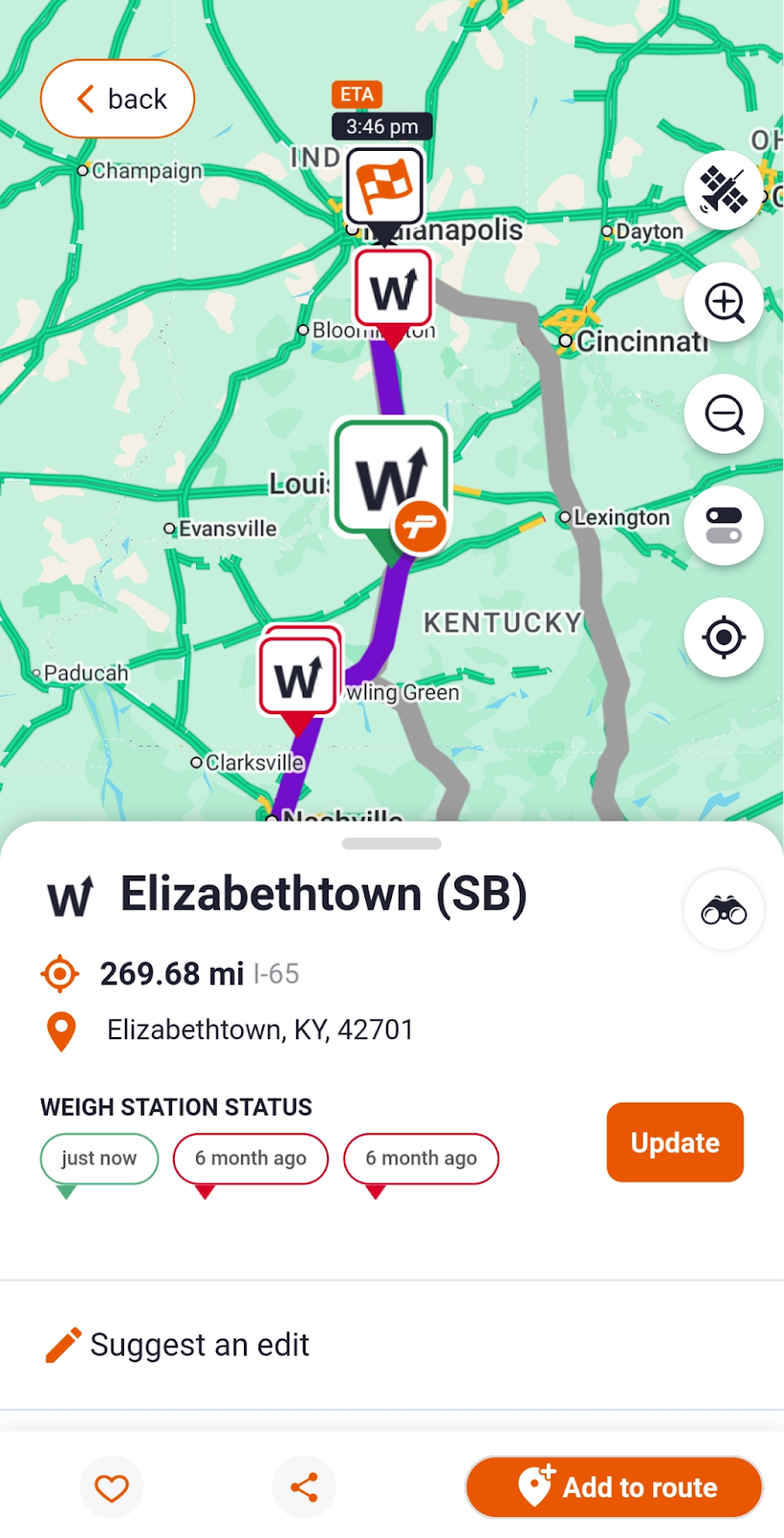The image size is (784, 1538).
Task: Select the weigh station marker near Bowling Green
Action: pos(298,678)
